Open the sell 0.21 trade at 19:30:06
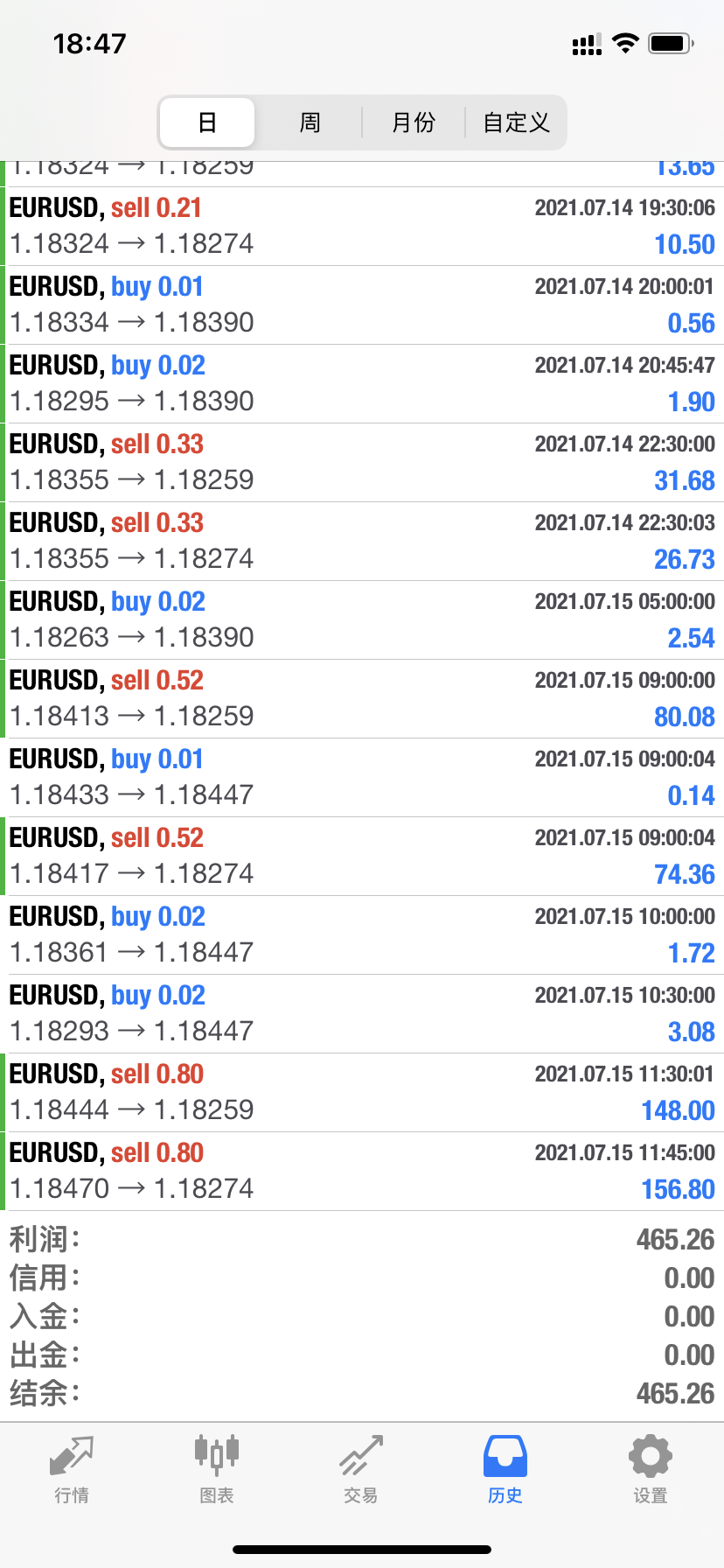724x1568 pixels. [x=362, y=226]
